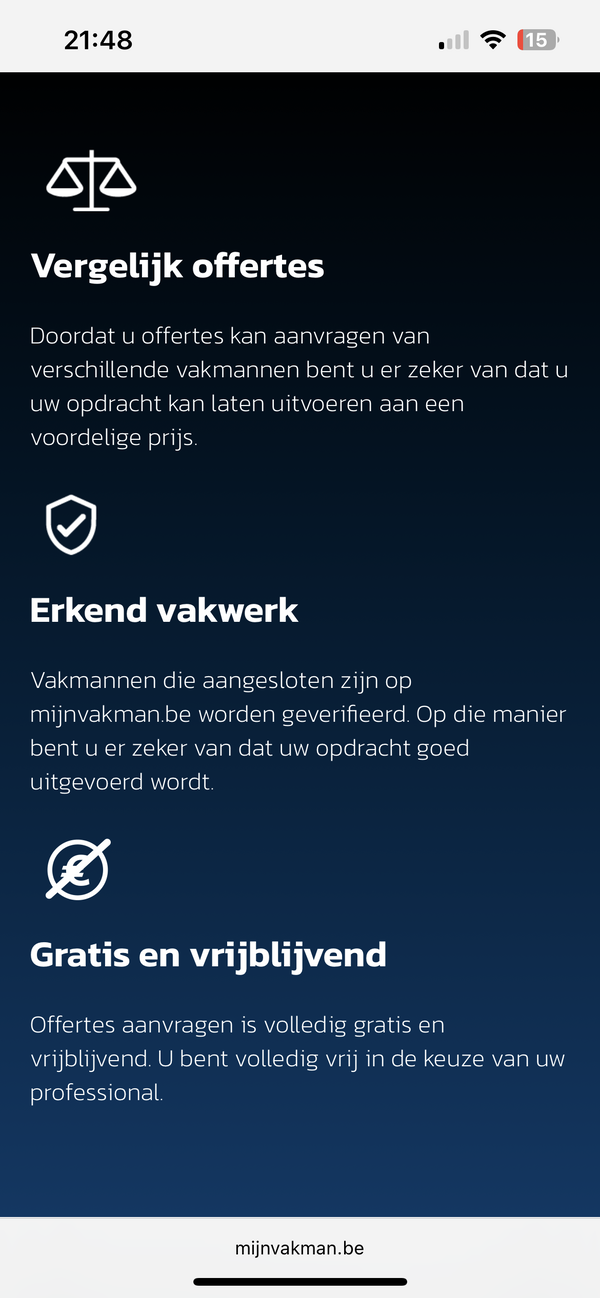The image size is (600, 1298).
Task: Tap the mijnvakman.be address bar
Action: pos(300,1248)
